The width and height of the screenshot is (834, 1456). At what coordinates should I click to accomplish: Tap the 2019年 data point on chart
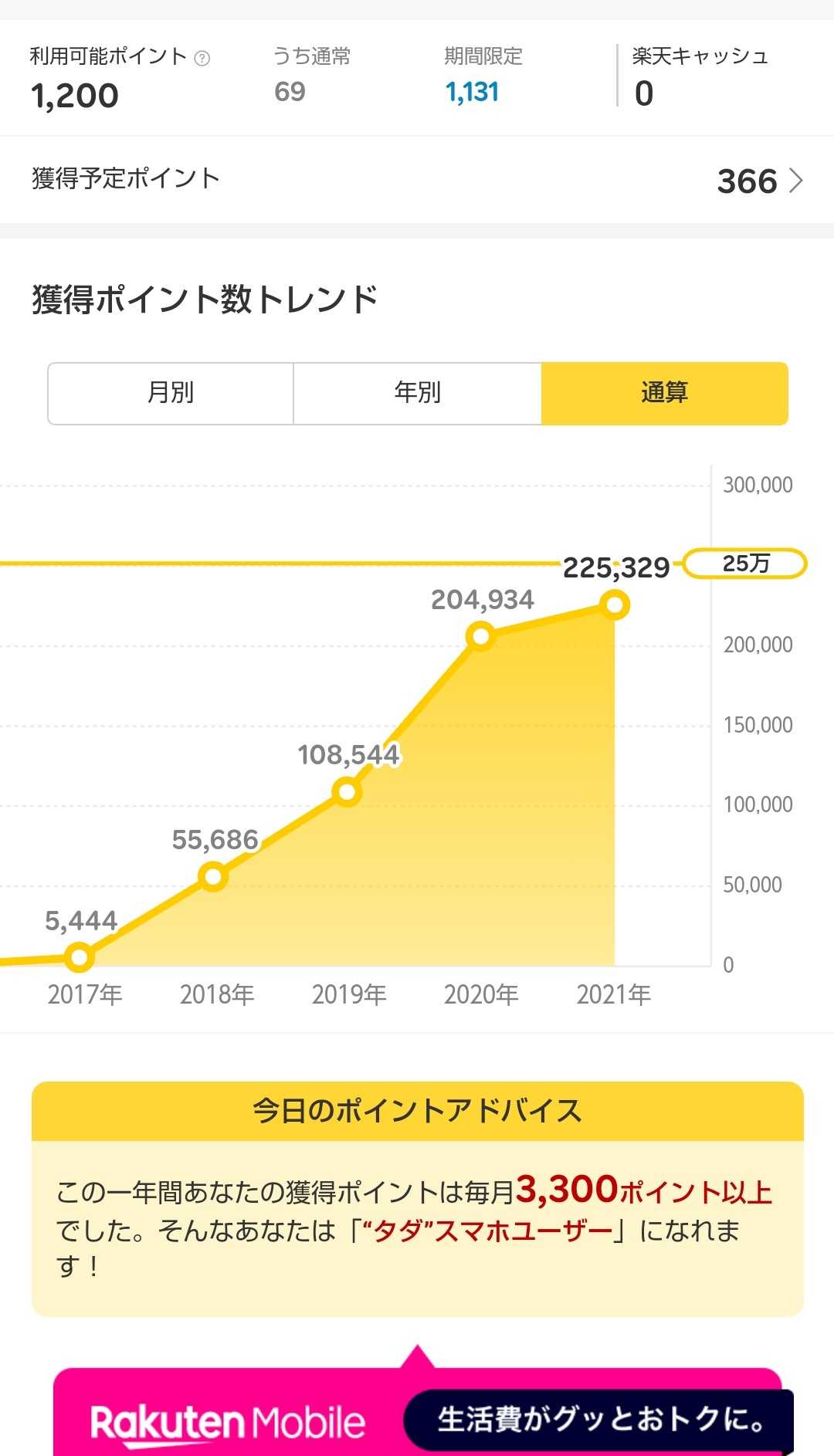coord(347,791)
